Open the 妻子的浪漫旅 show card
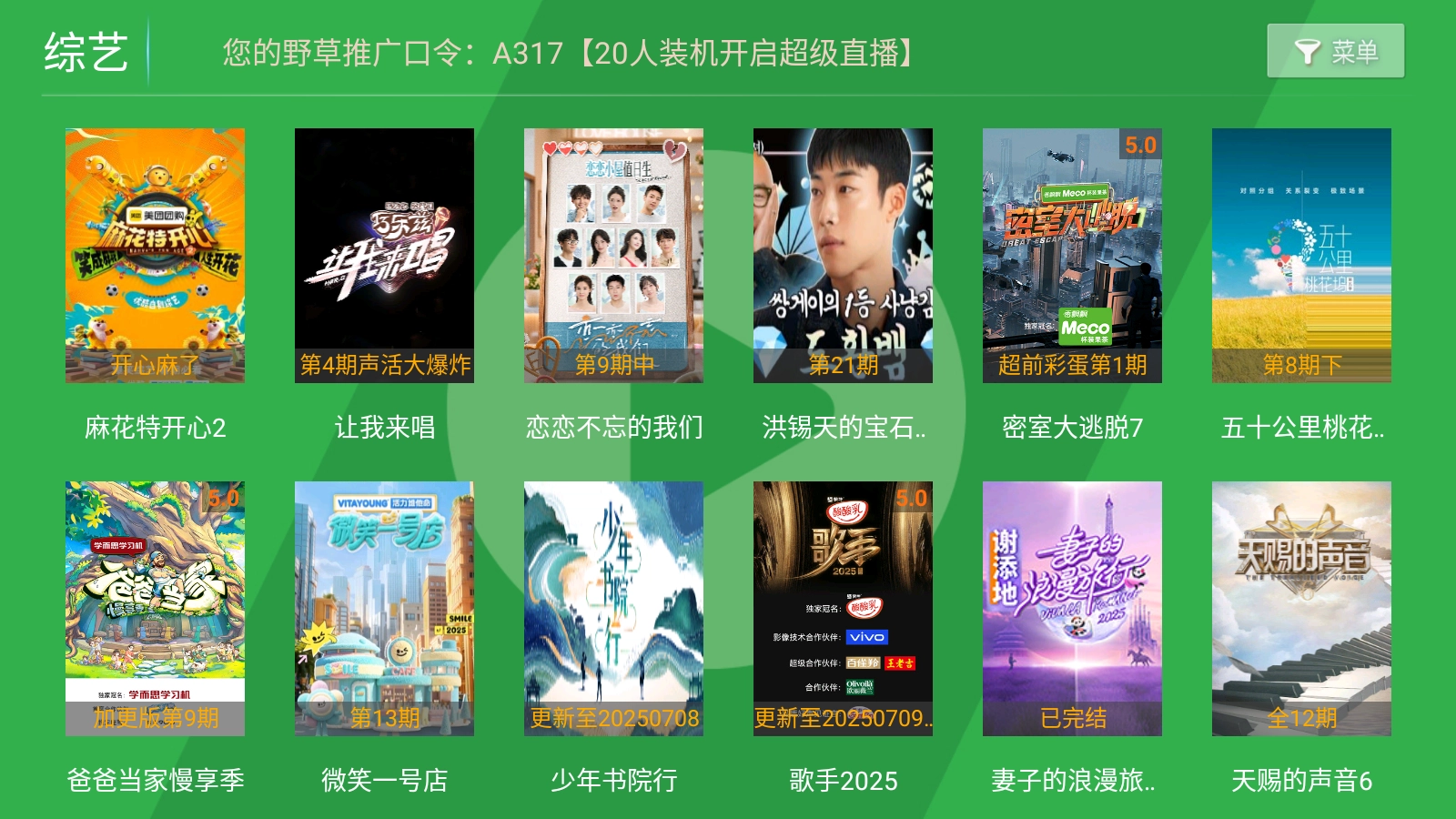The width and height of the screenshot is (1456, 819). [1072, 608]
